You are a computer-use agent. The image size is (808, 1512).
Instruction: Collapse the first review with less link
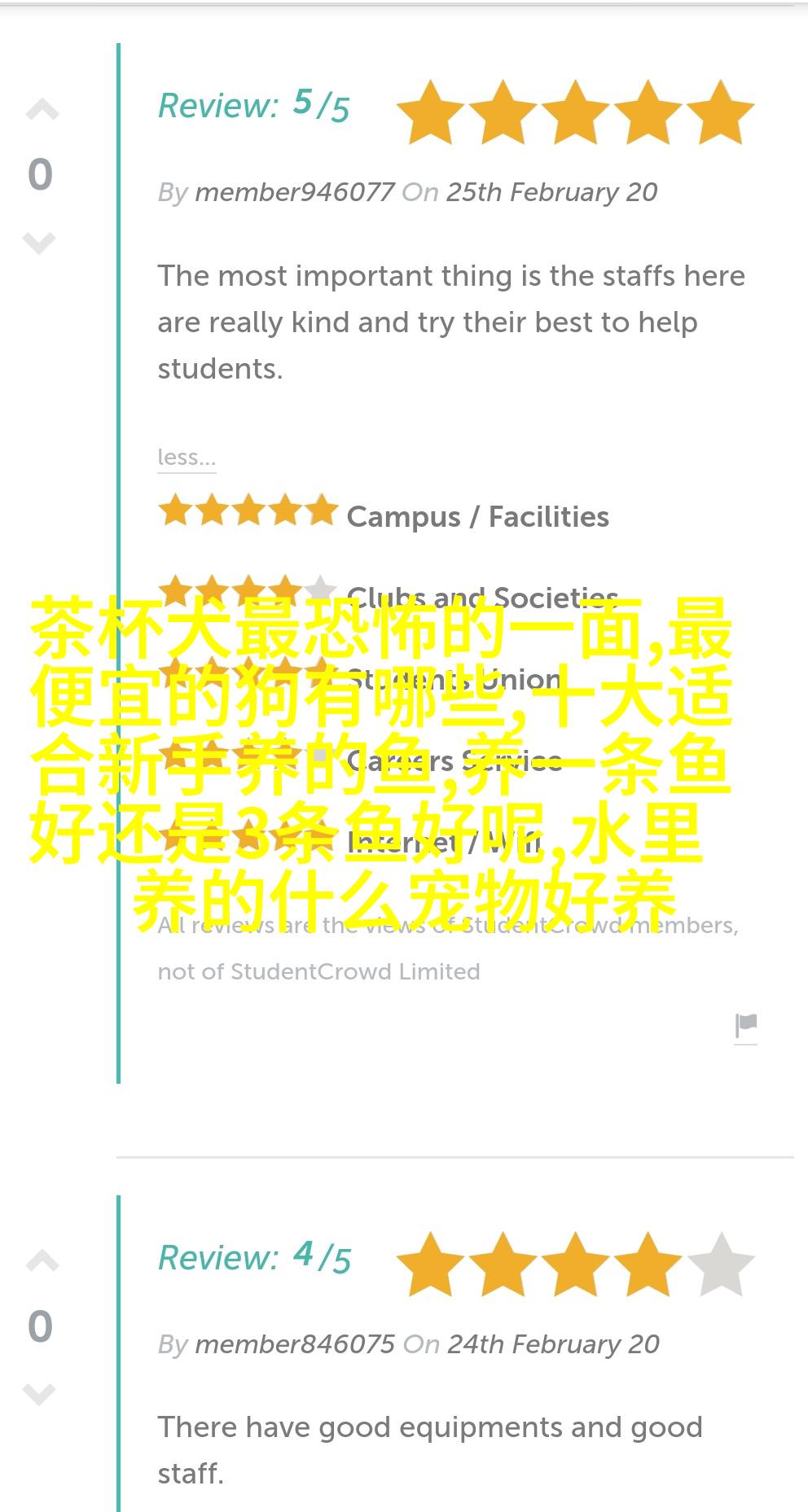pos(187,458)
